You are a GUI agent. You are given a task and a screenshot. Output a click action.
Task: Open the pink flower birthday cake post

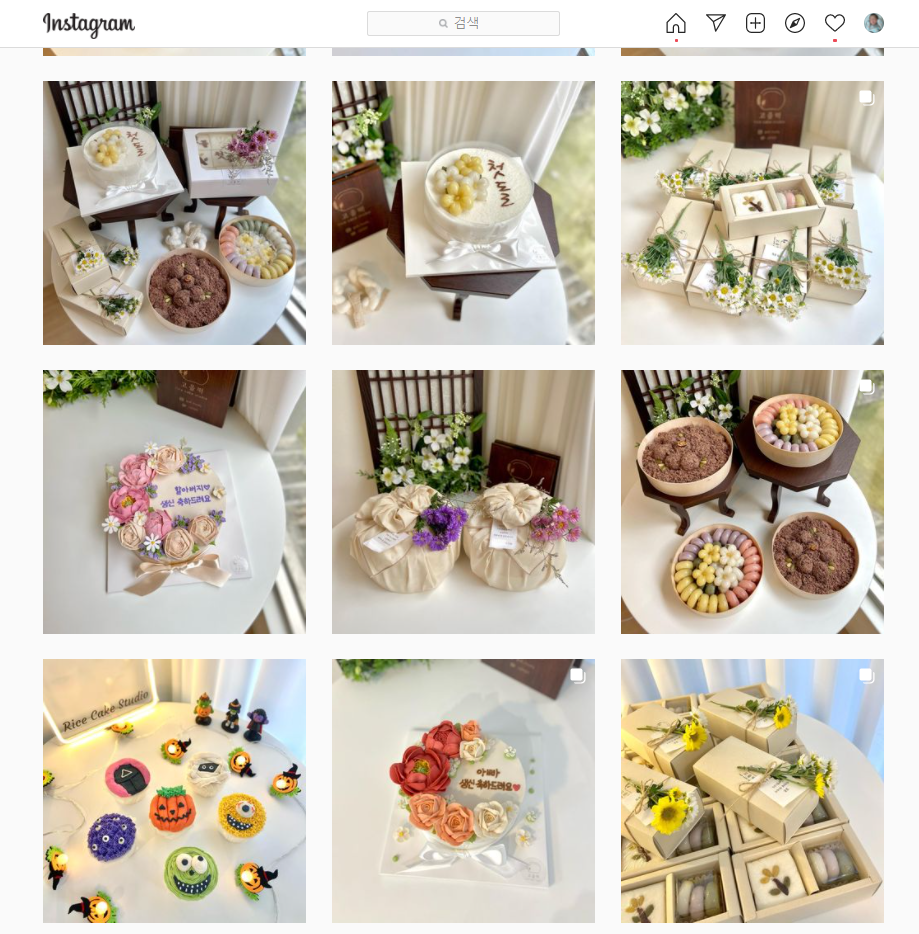(174, 502)
